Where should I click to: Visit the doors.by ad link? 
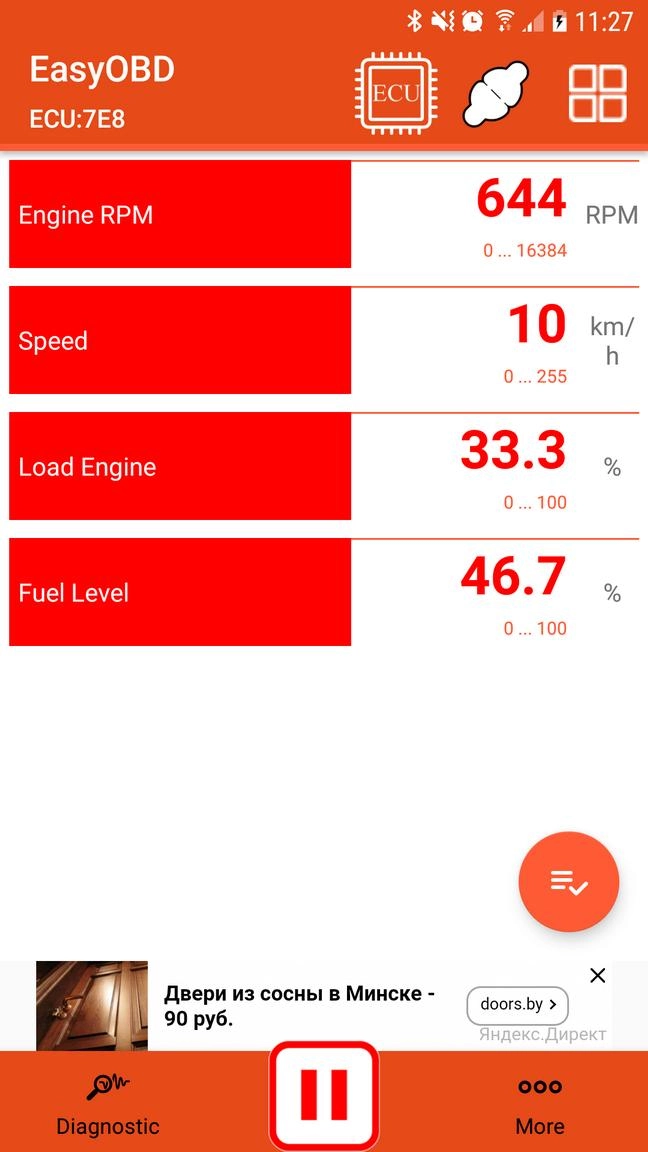point(517,1005)
